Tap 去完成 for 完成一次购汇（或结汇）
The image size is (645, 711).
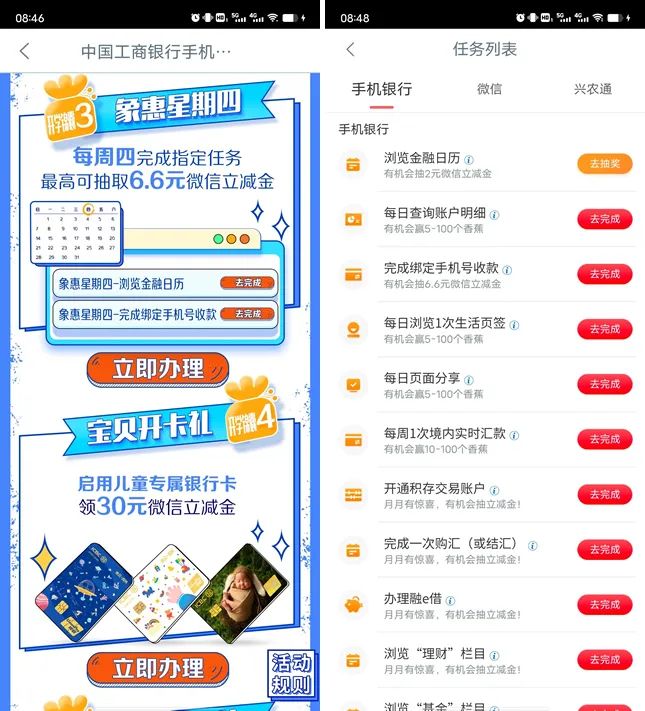pos(604,549)
